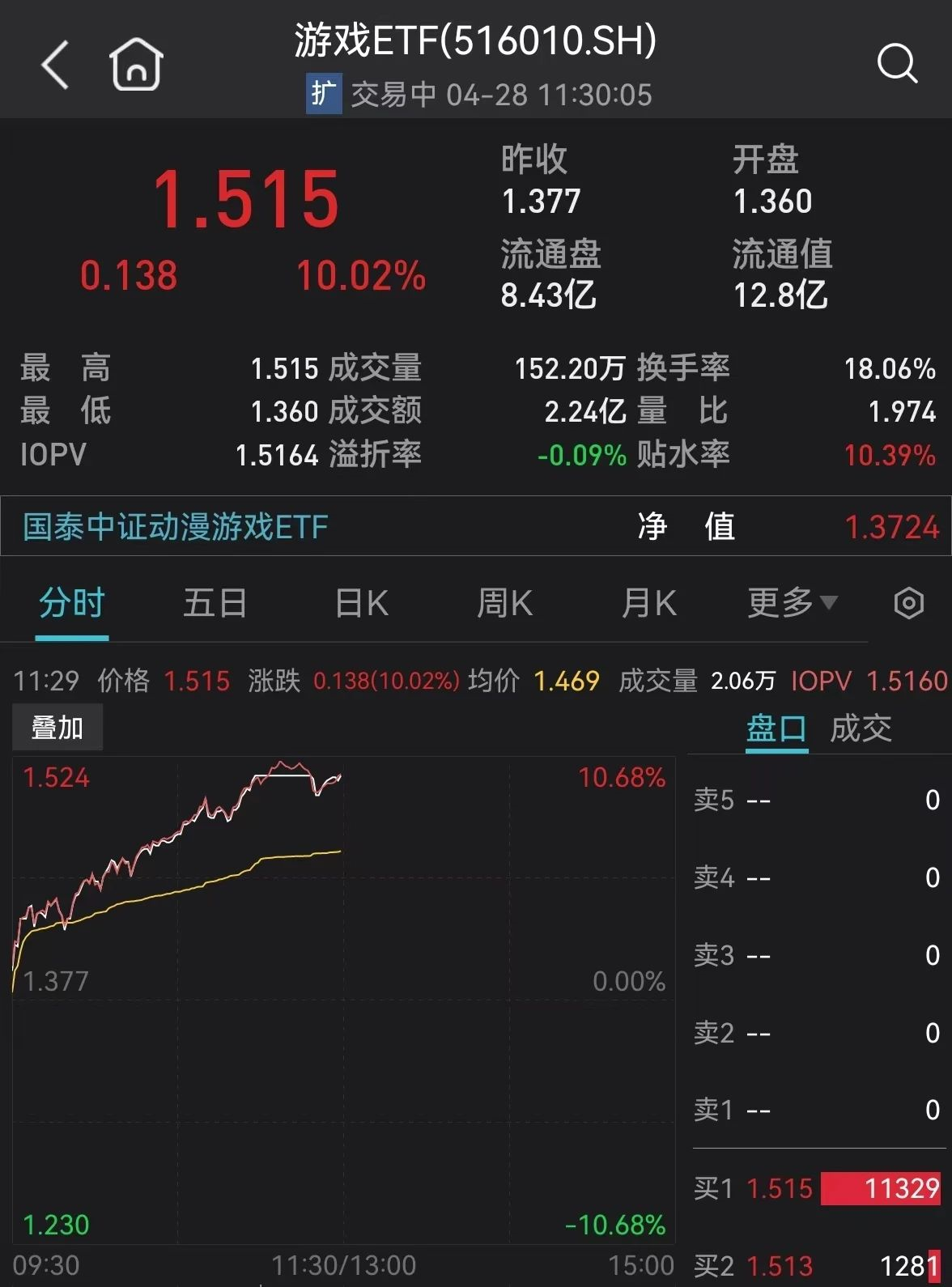Select the 分时 intraday chart view
Viewport: 952px width, 1287px height.
tap(72, 603)
